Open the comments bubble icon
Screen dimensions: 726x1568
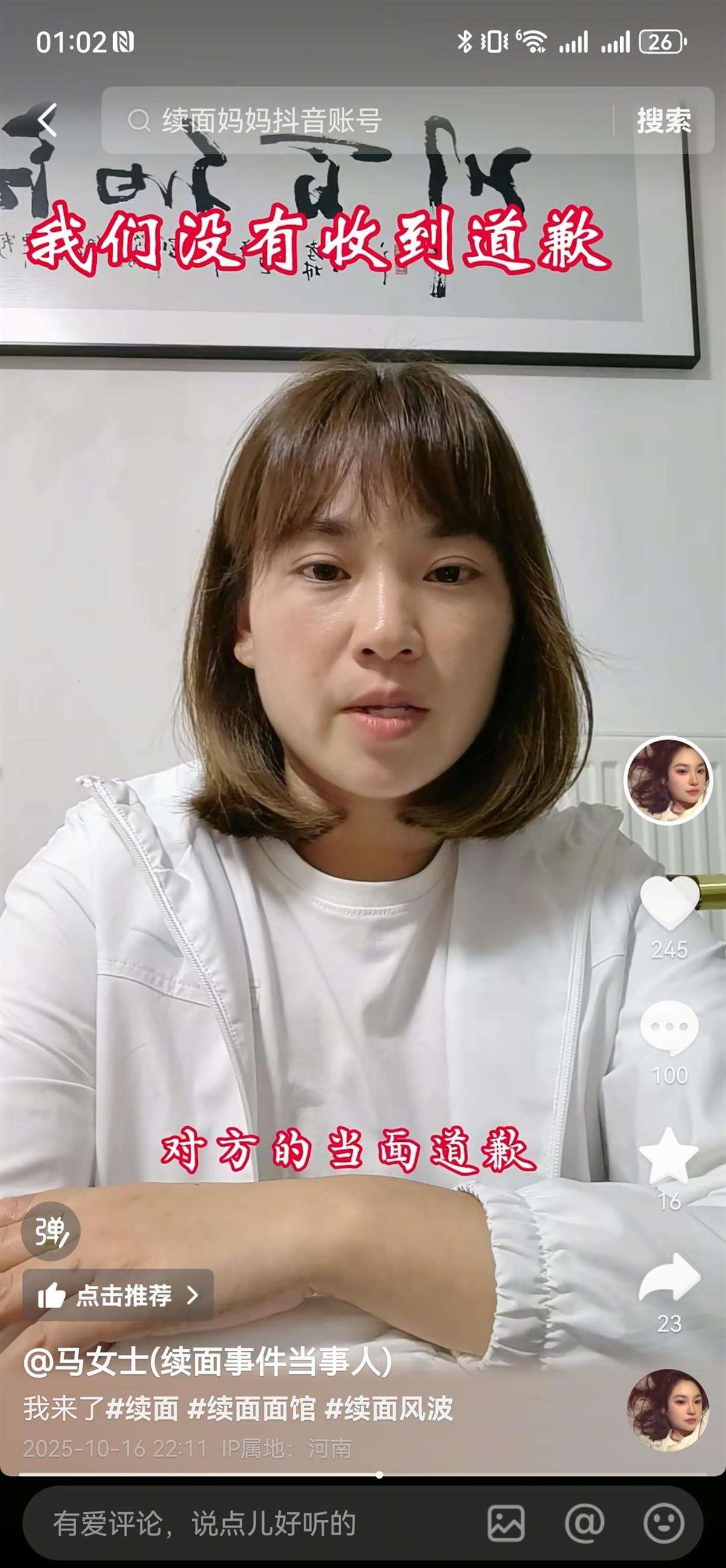(669, 1027)
